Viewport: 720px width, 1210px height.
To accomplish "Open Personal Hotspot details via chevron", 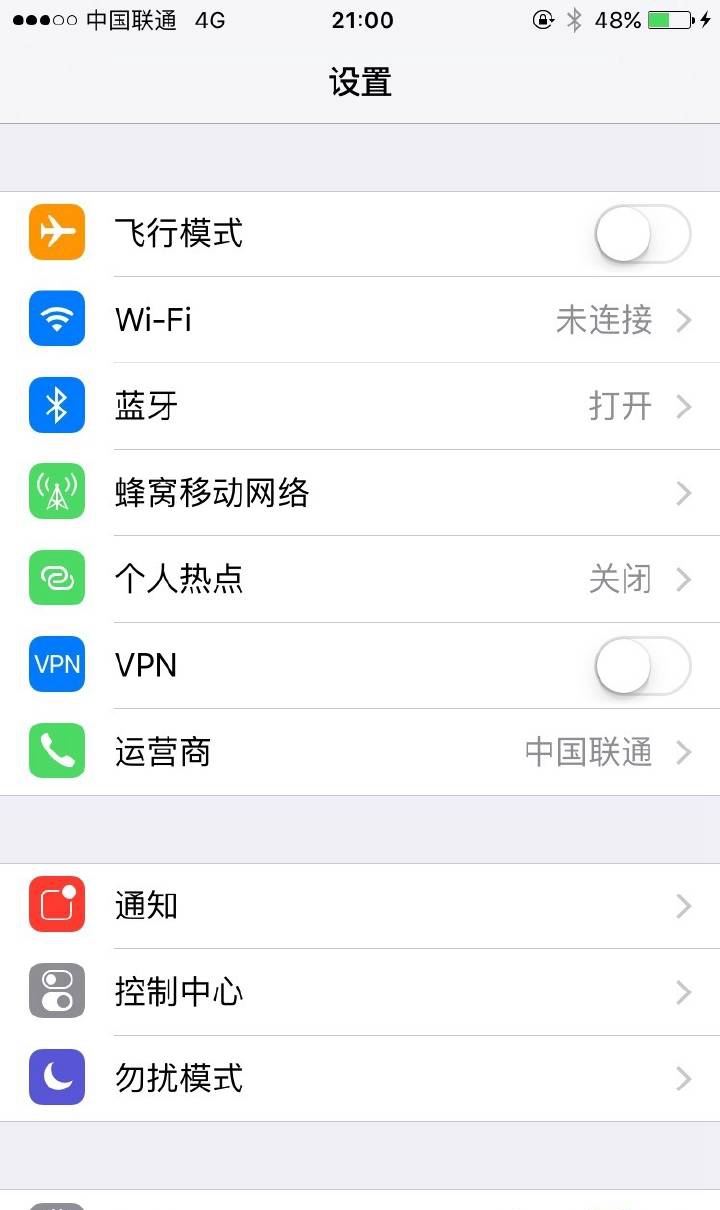I will pos(685,578).
